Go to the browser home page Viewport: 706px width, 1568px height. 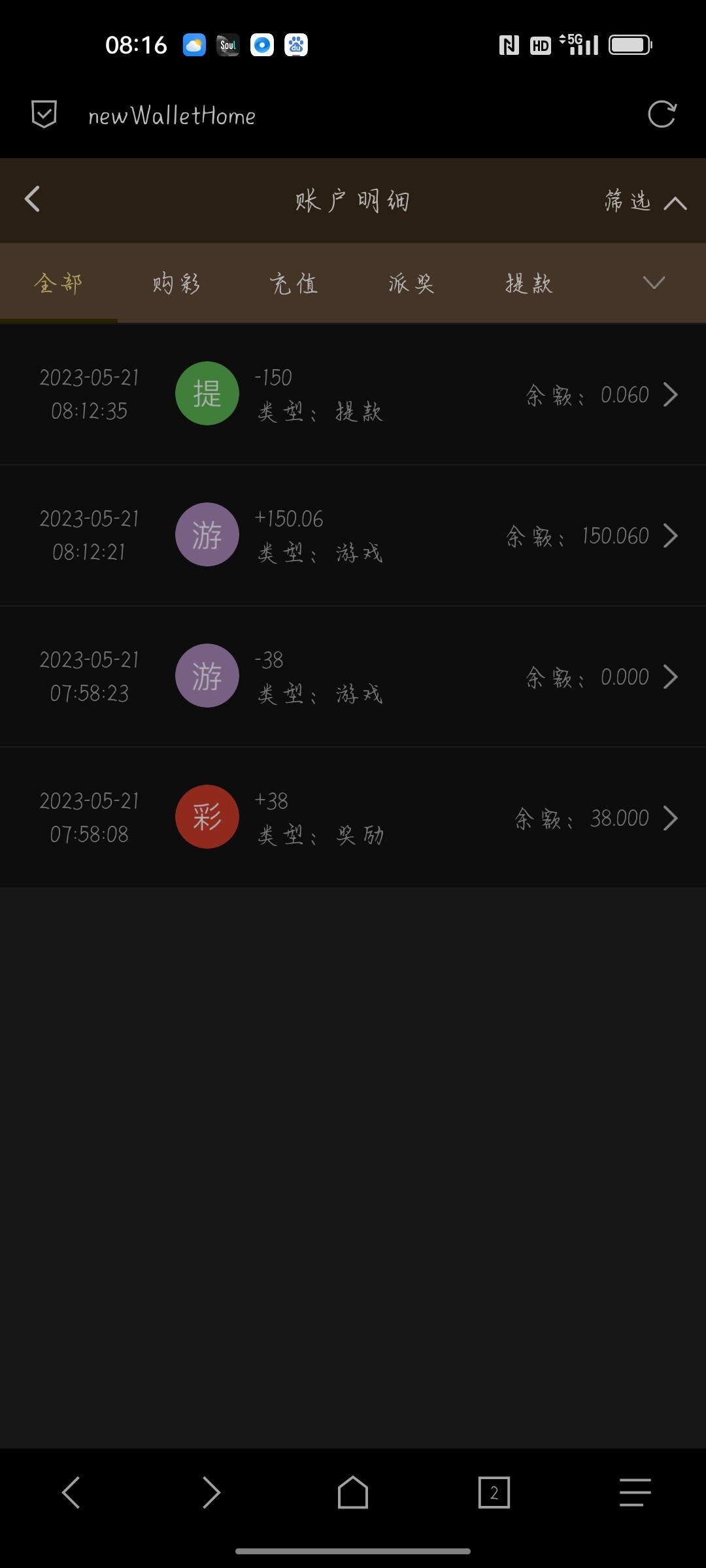[x=353, y=1492]
